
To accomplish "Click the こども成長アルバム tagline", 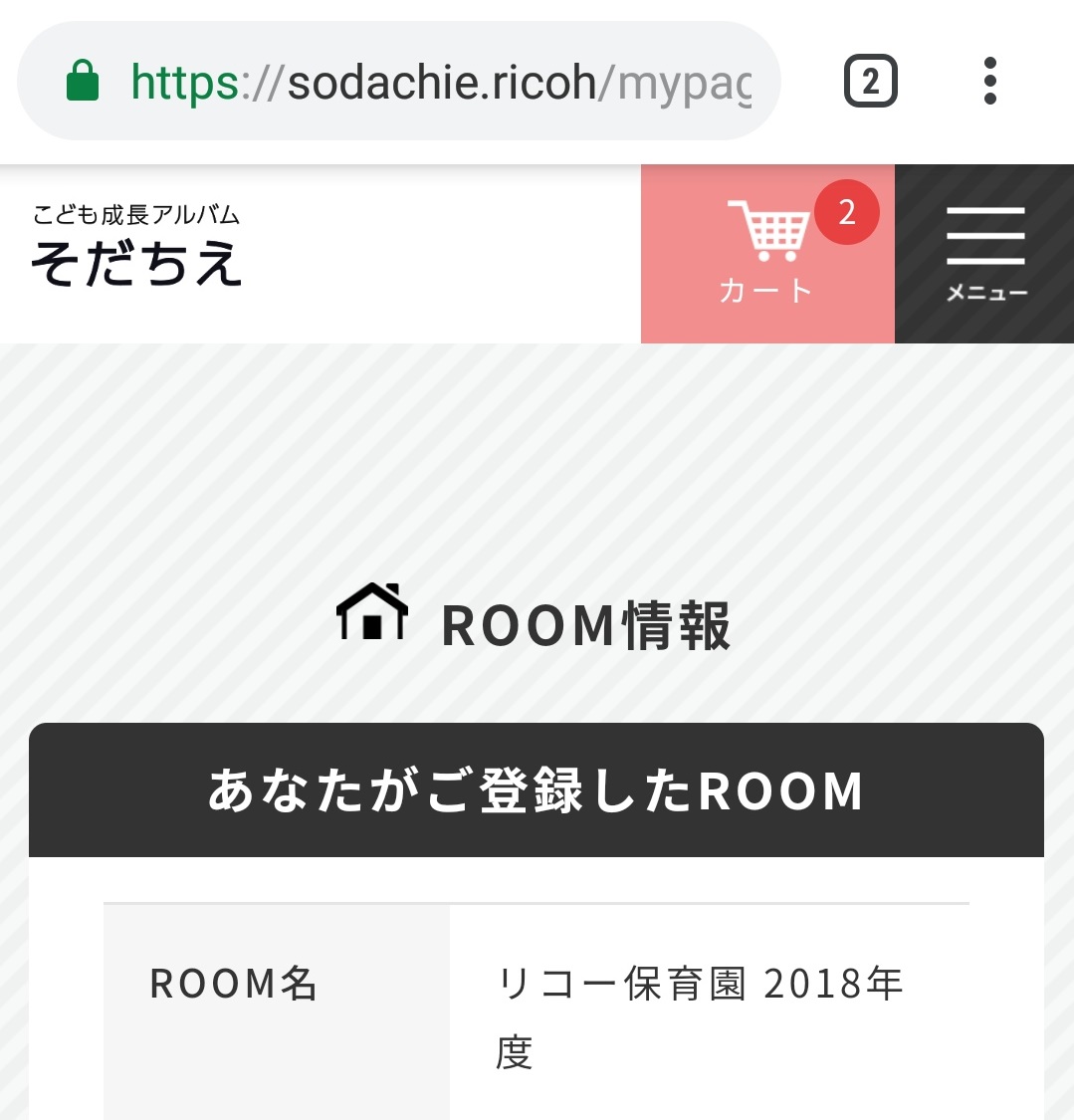I will click(137, 213).
